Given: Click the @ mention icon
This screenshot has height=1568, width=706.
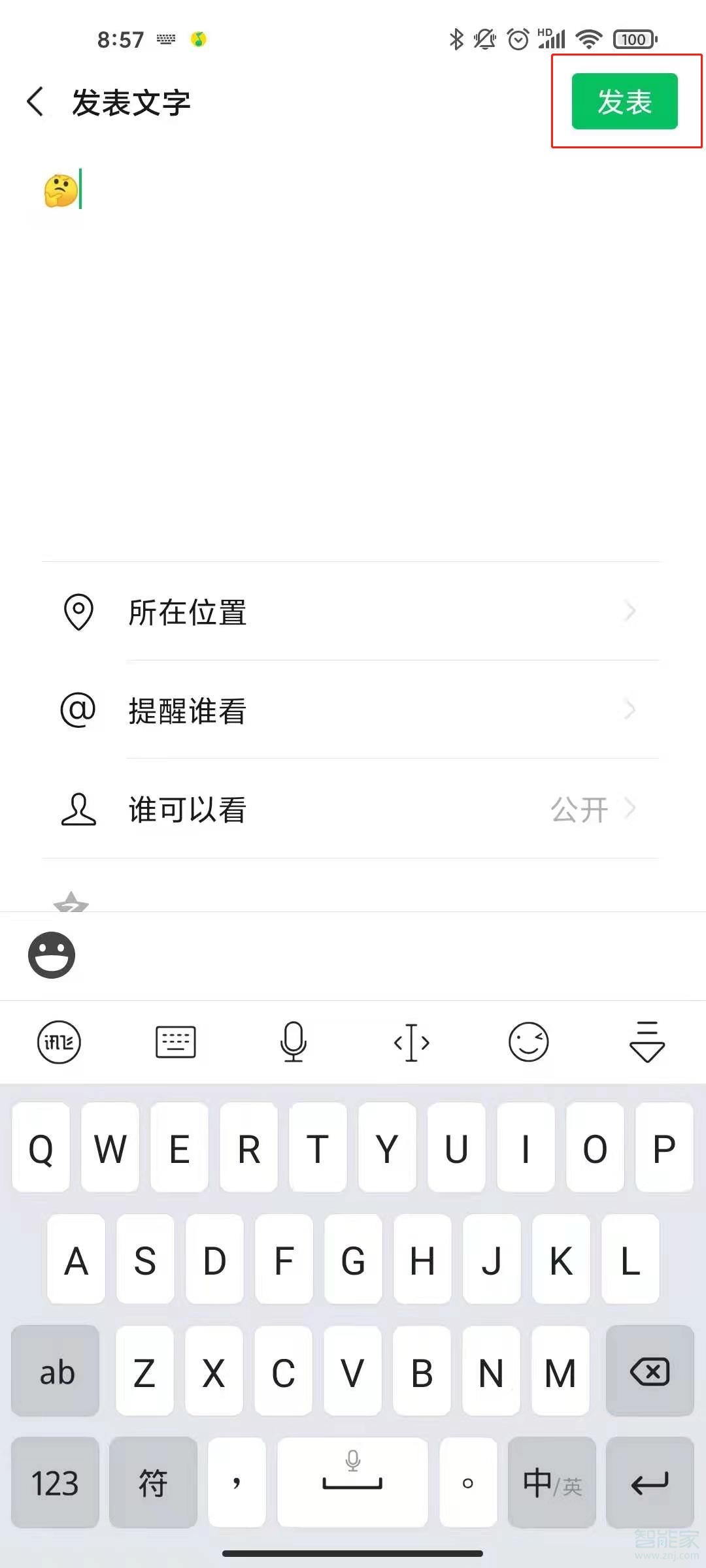Looking at the screenshot, I should point(78,711).
